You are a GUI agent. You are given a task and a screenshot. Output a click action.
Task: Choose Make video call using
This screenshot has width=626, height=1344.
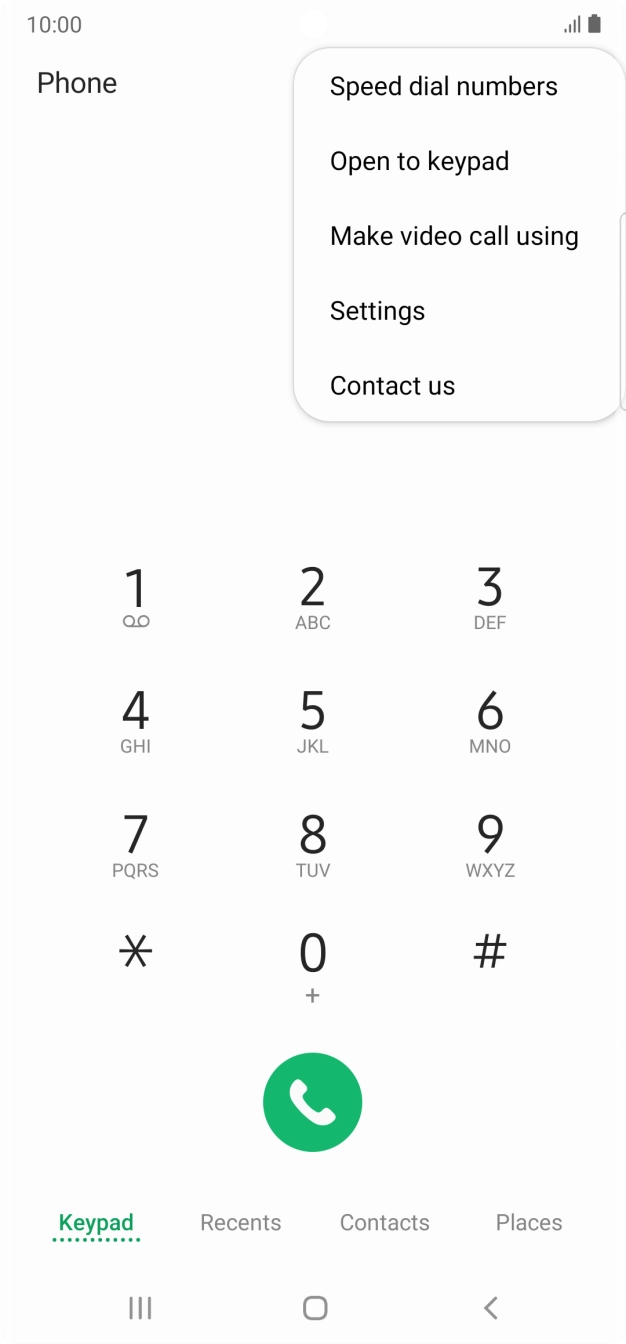pyautogui.click(x=454, y=237)
